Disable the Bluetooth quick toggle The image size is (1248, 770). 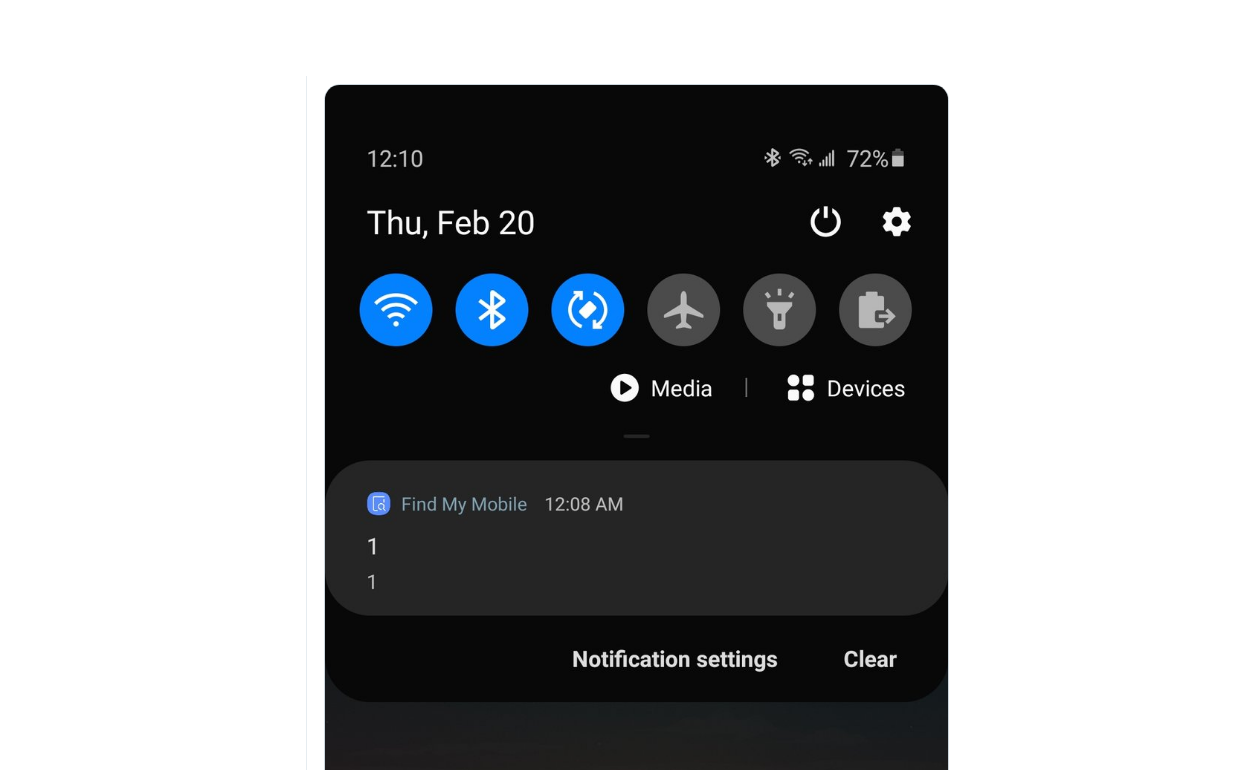click(492, 310)
